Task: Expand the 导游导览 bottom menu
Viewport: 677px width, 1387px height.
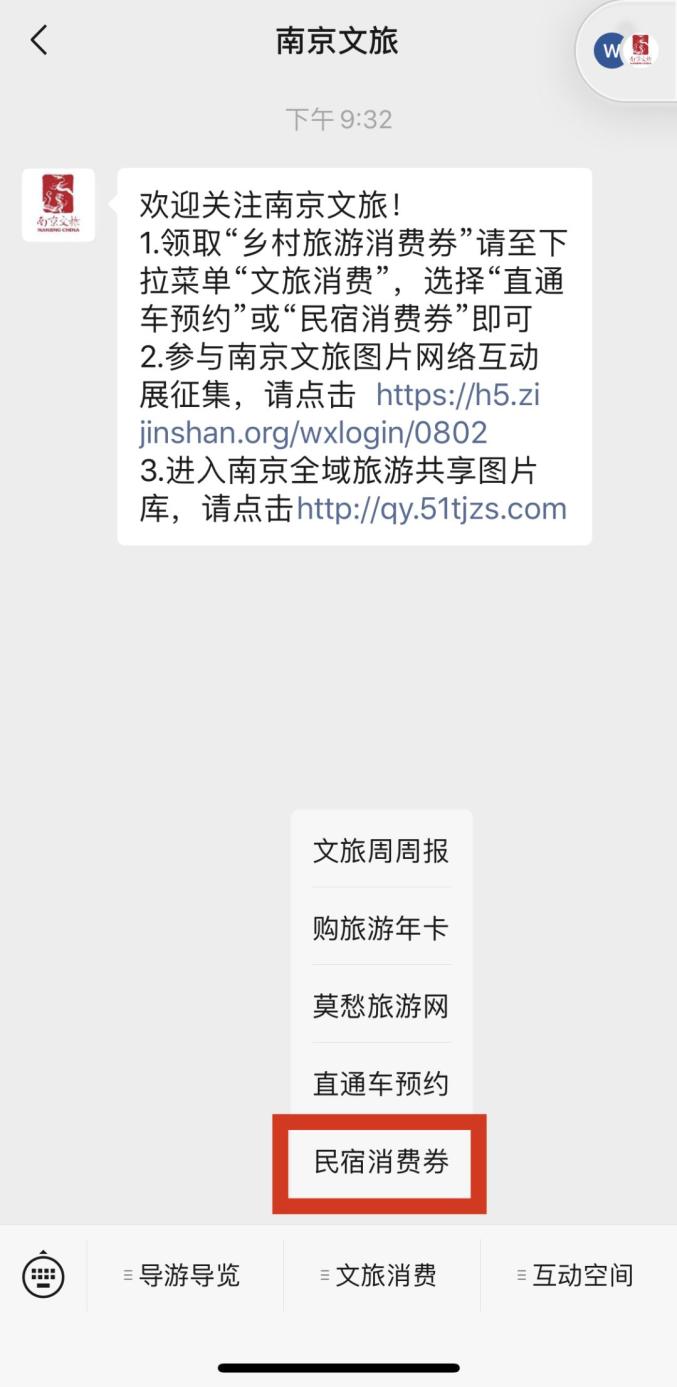Action: click(x=185, y=1275)
